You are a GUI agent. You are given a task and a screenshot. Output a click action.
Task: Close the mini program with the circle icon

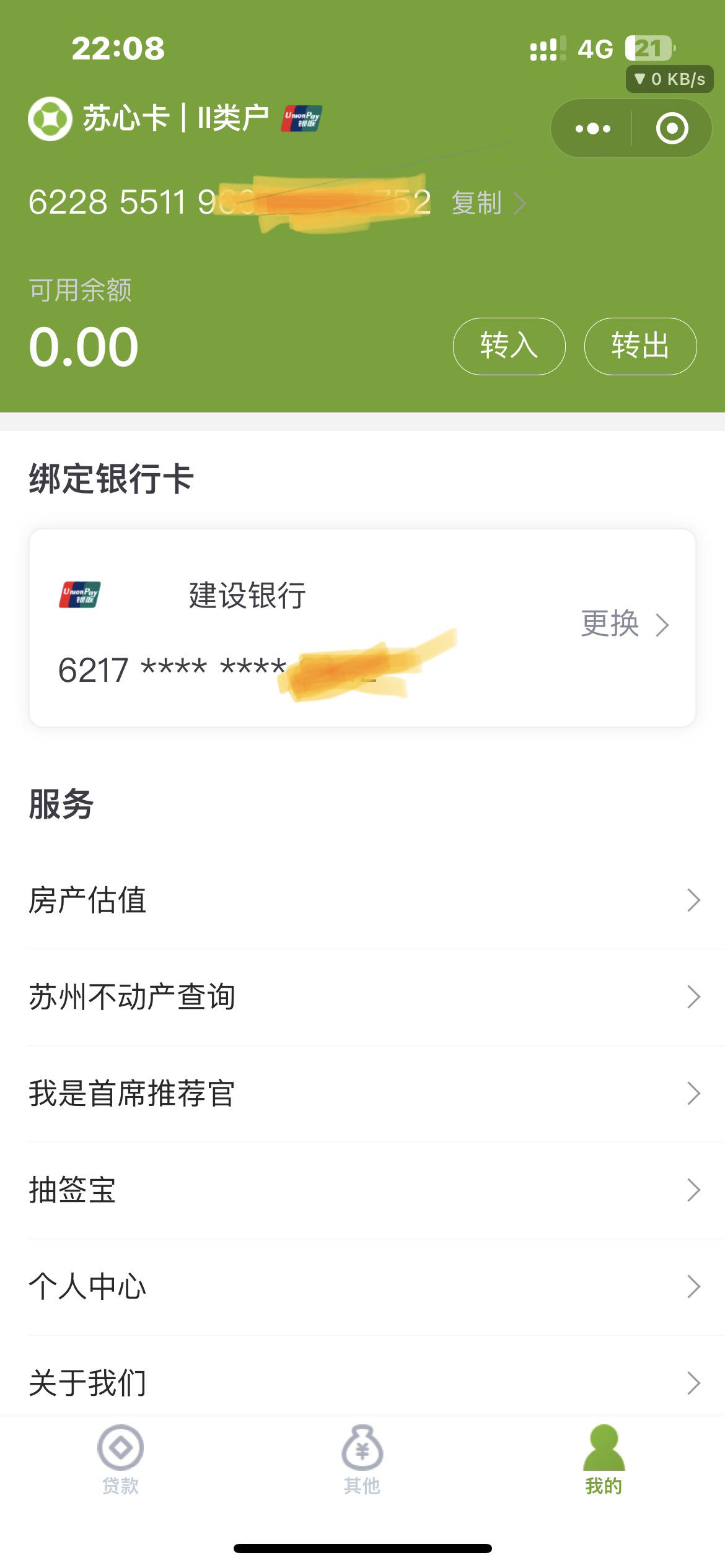672,129
